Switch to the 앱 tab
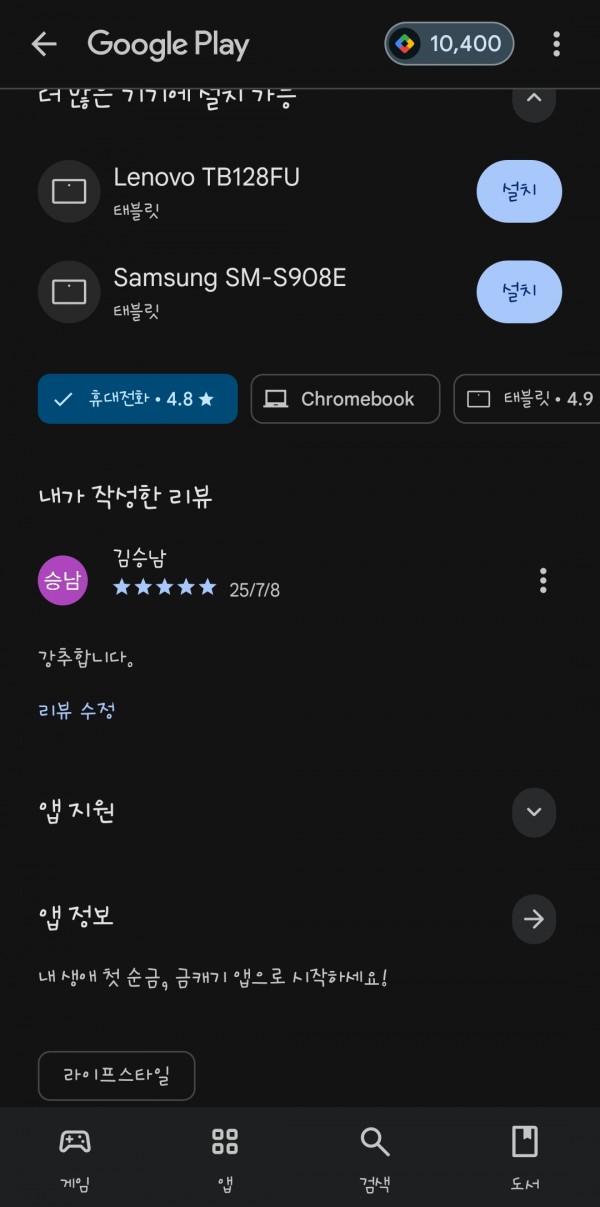This screenshot has width=600, height=1207. (225, 1158)
